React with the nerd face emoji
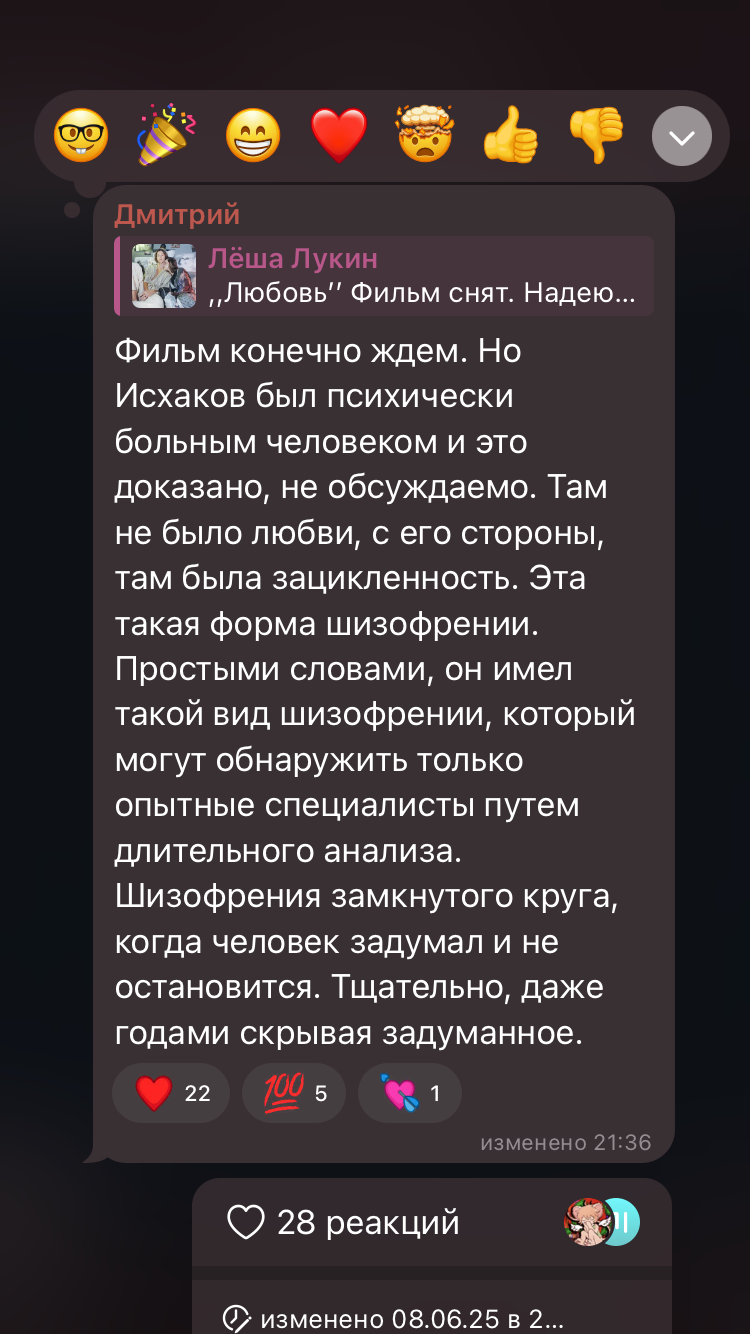The width and height of the screenshot is (750, 1334). click(81, 136)
